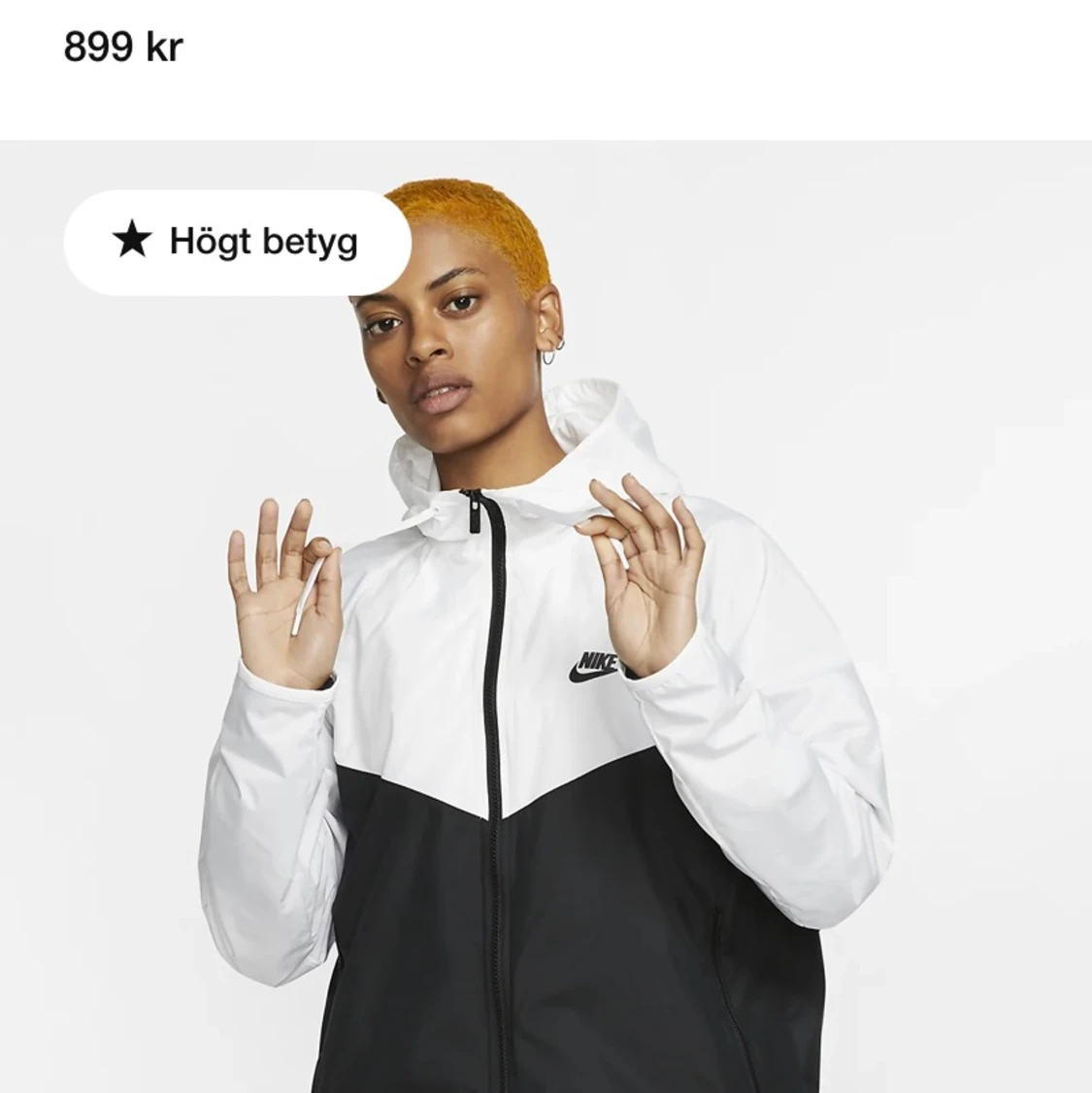Open the product photo of the Nike jacket
1092x1093 pixels.
546,679
